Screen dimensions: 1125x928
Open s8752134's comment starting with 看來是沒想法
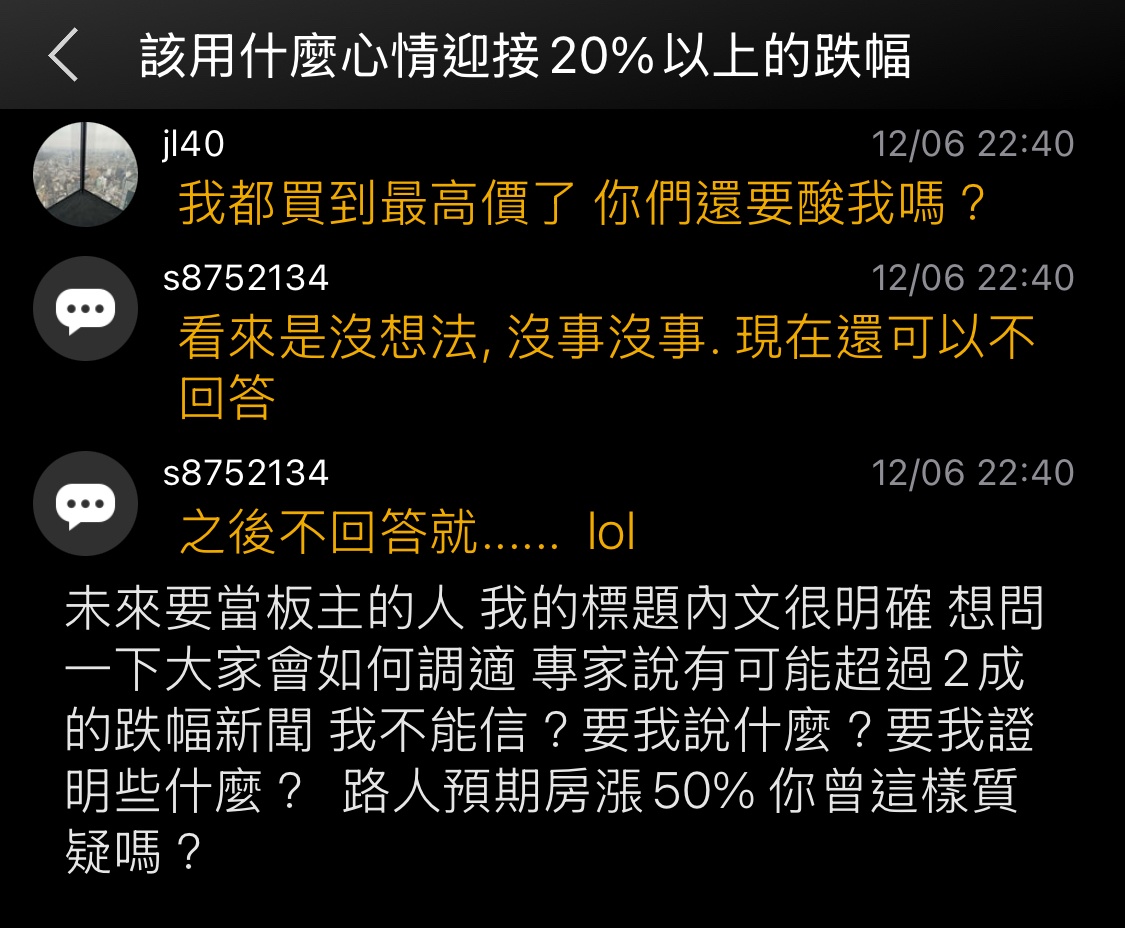[605, 366]
